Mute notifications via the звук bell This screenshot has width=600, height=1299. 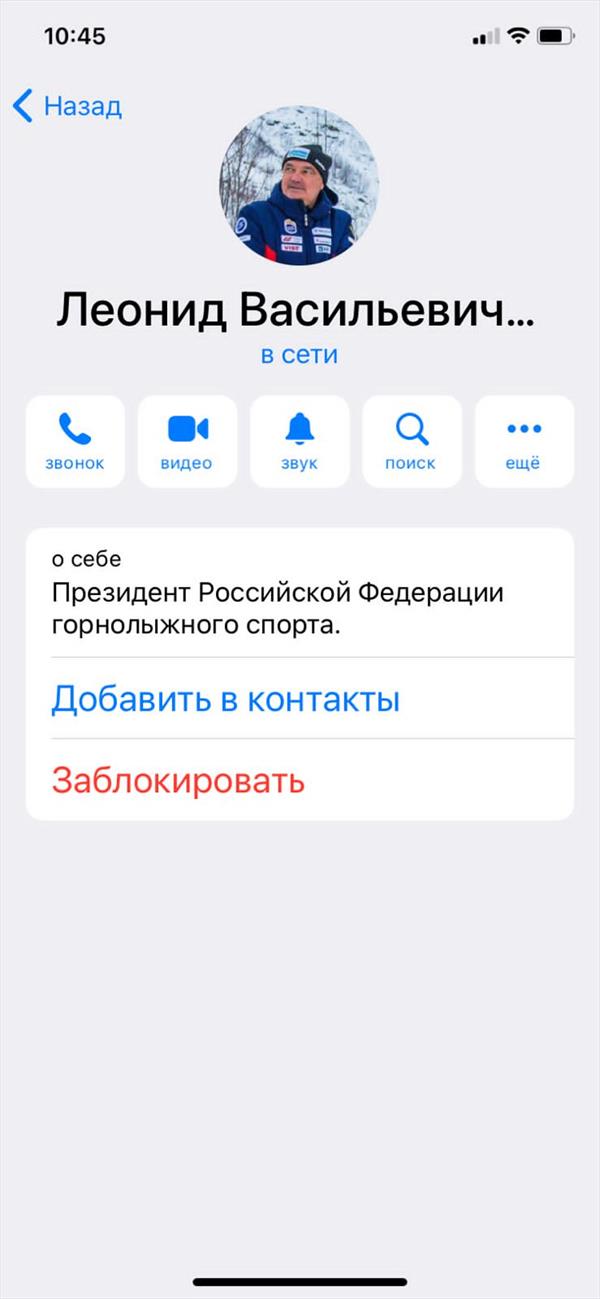pos(300,442)
